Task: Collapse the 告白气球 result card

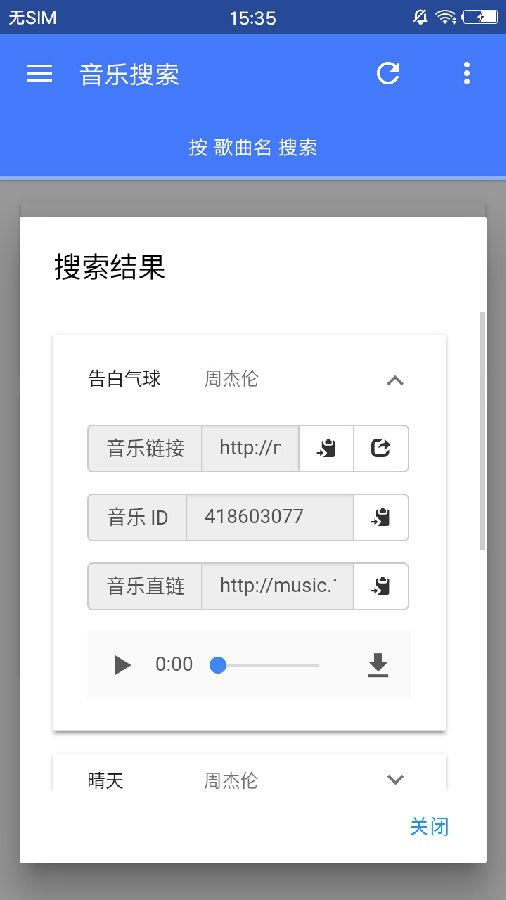Action: coord(395,380)
